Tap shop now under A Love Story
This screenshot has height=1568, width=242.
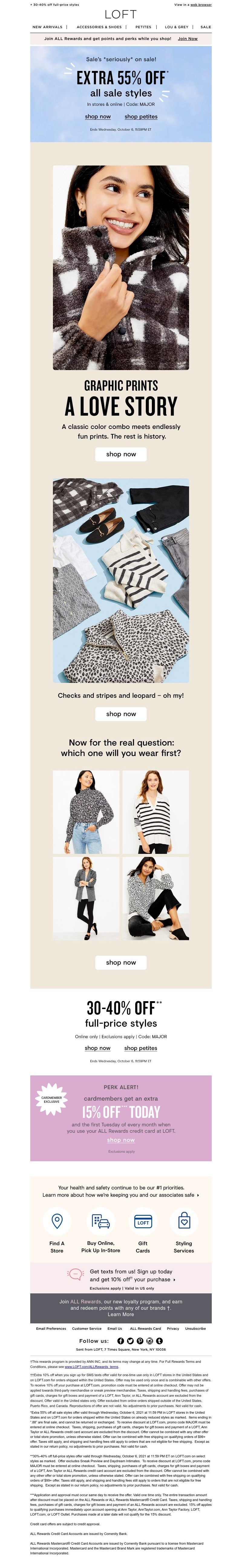121,454
